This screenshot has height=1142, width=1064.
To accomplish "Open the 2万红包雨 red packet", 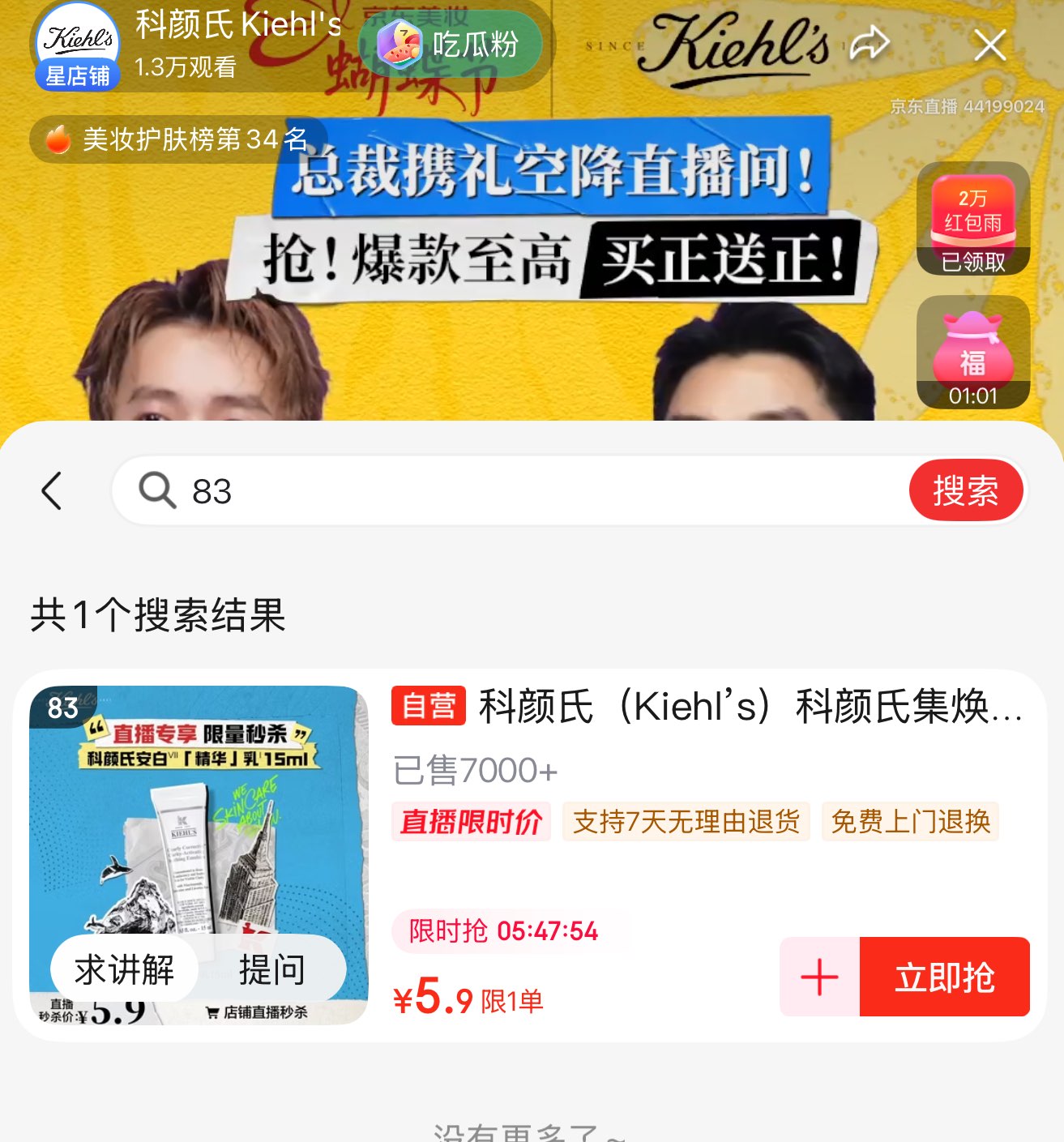I will (972, 218).
